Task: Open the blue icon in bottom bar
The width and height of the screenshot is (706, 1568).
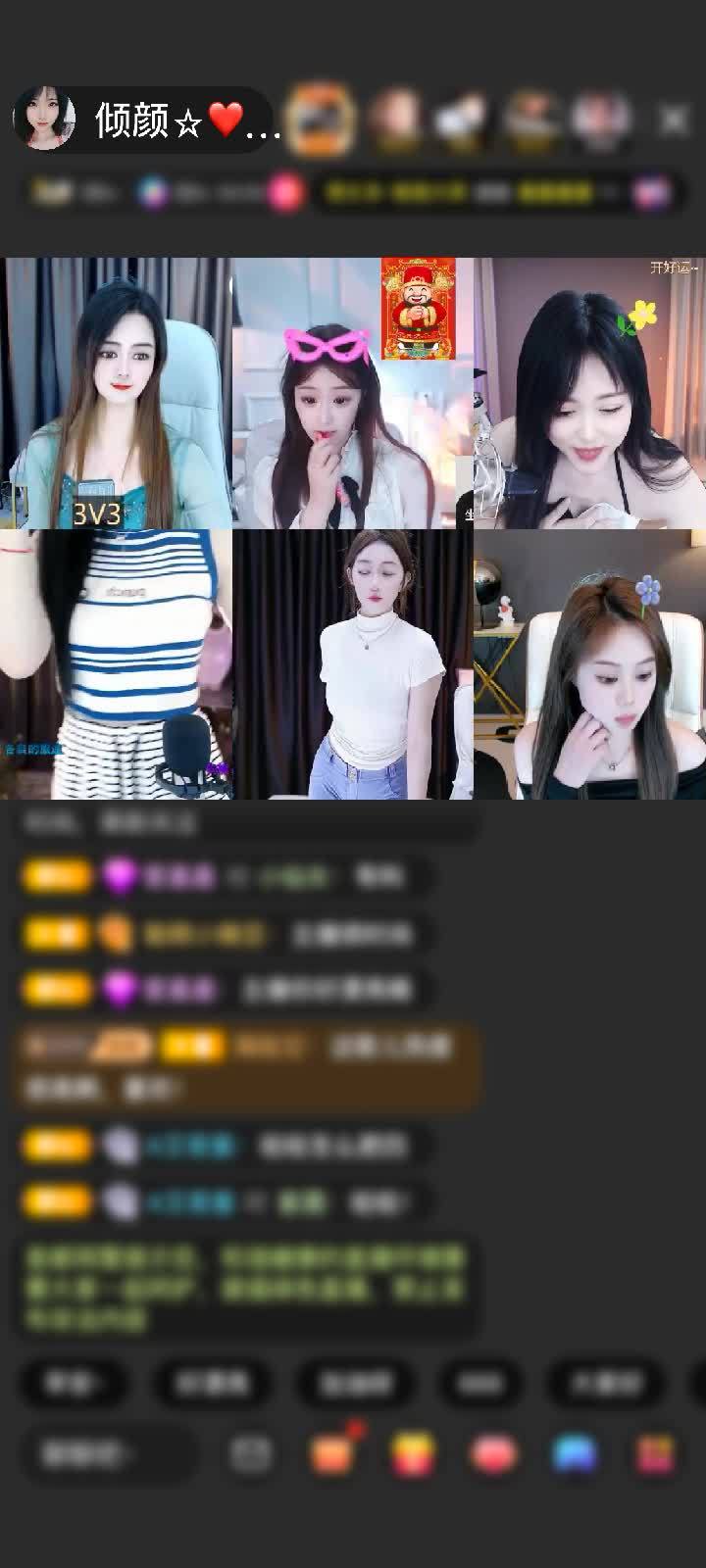Action: [x=575, y=1454]
